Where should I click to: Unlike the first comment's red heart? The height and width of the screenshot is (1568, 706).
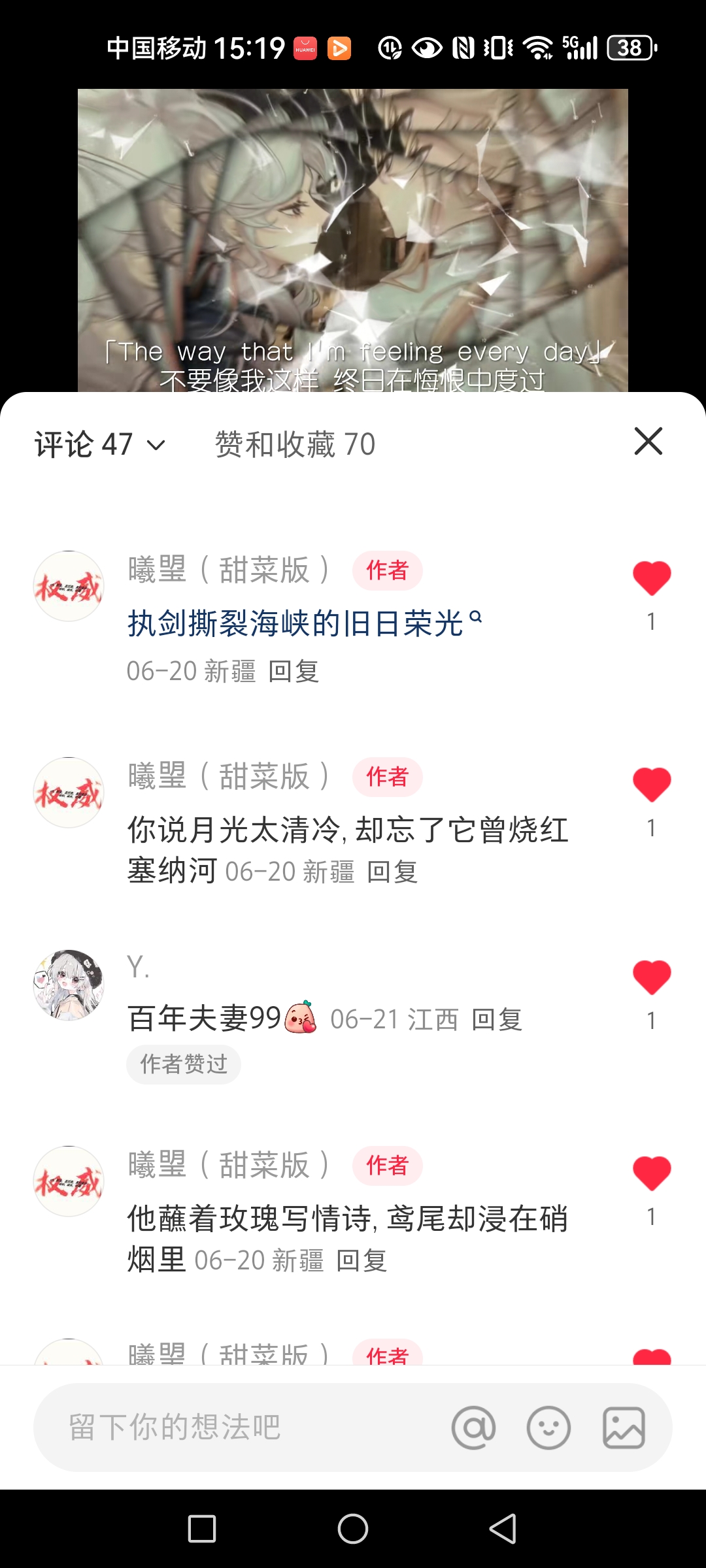(x=651, y=578)
